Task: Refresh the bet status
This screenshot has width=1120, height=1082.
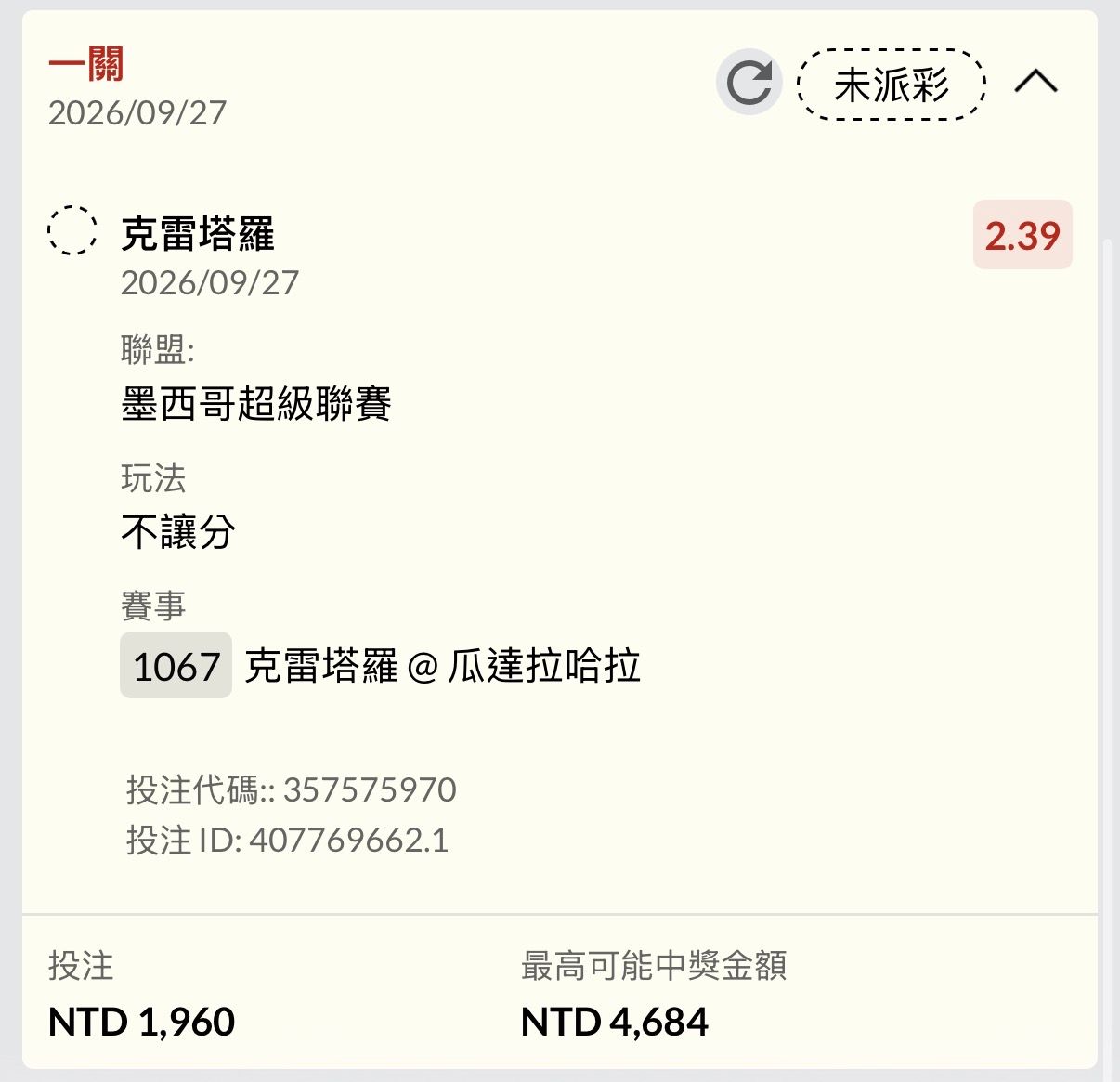Action: tap(749, 83)
